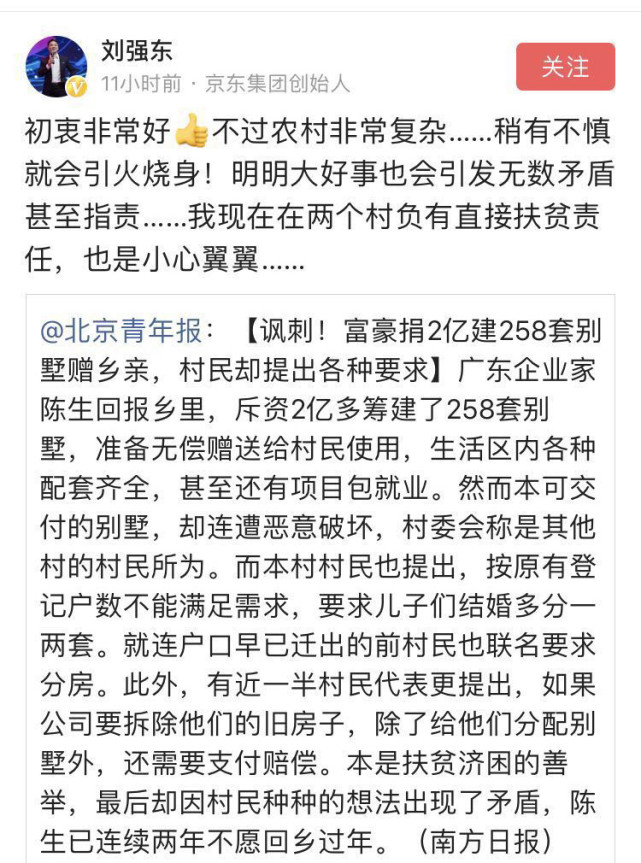Open the 刘强东 username link
641x863 pixels.
pos(137,51)
